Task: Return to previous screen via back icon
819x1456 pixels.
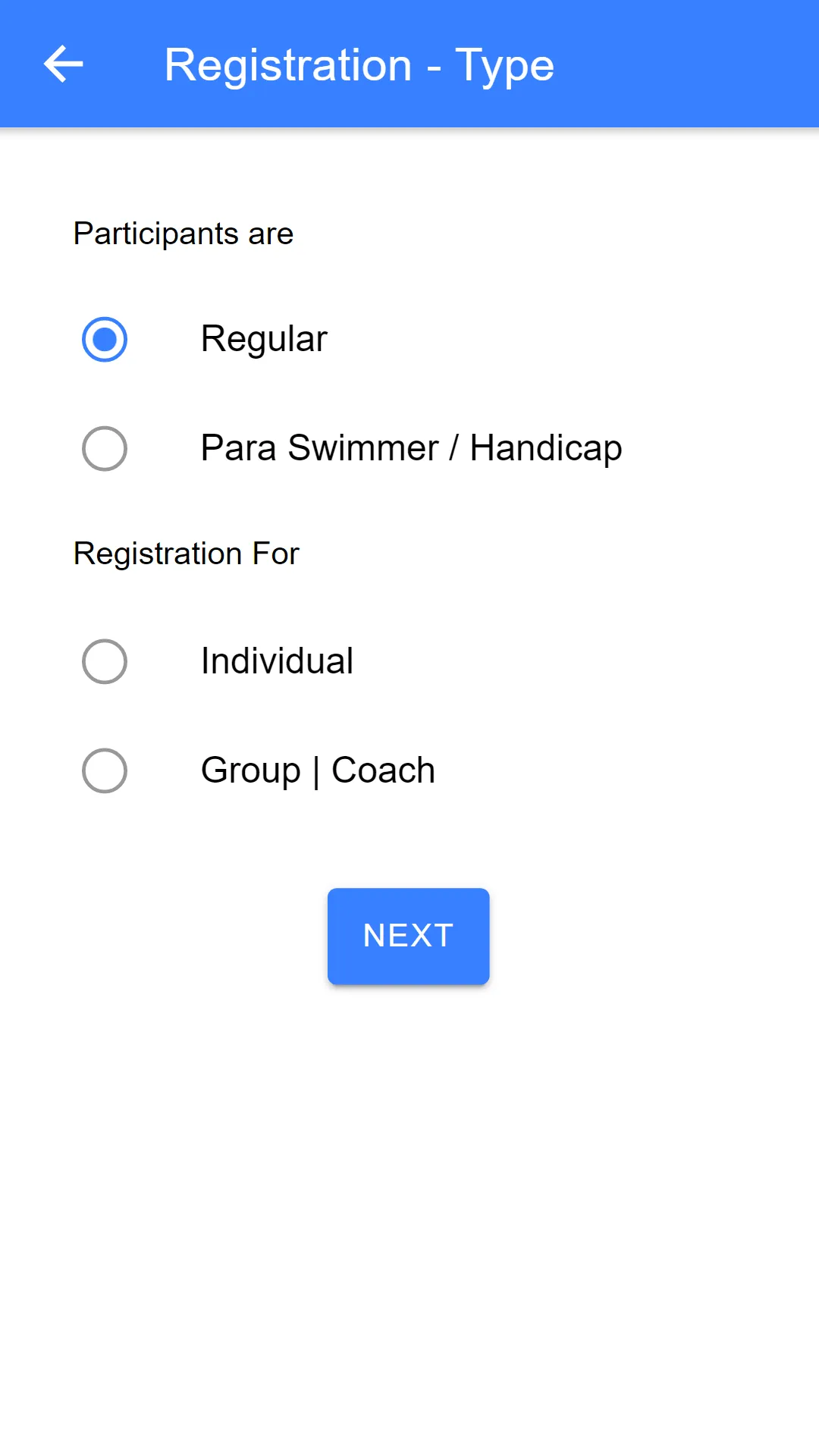Action: pyautogui.click(x=64, y=64)
